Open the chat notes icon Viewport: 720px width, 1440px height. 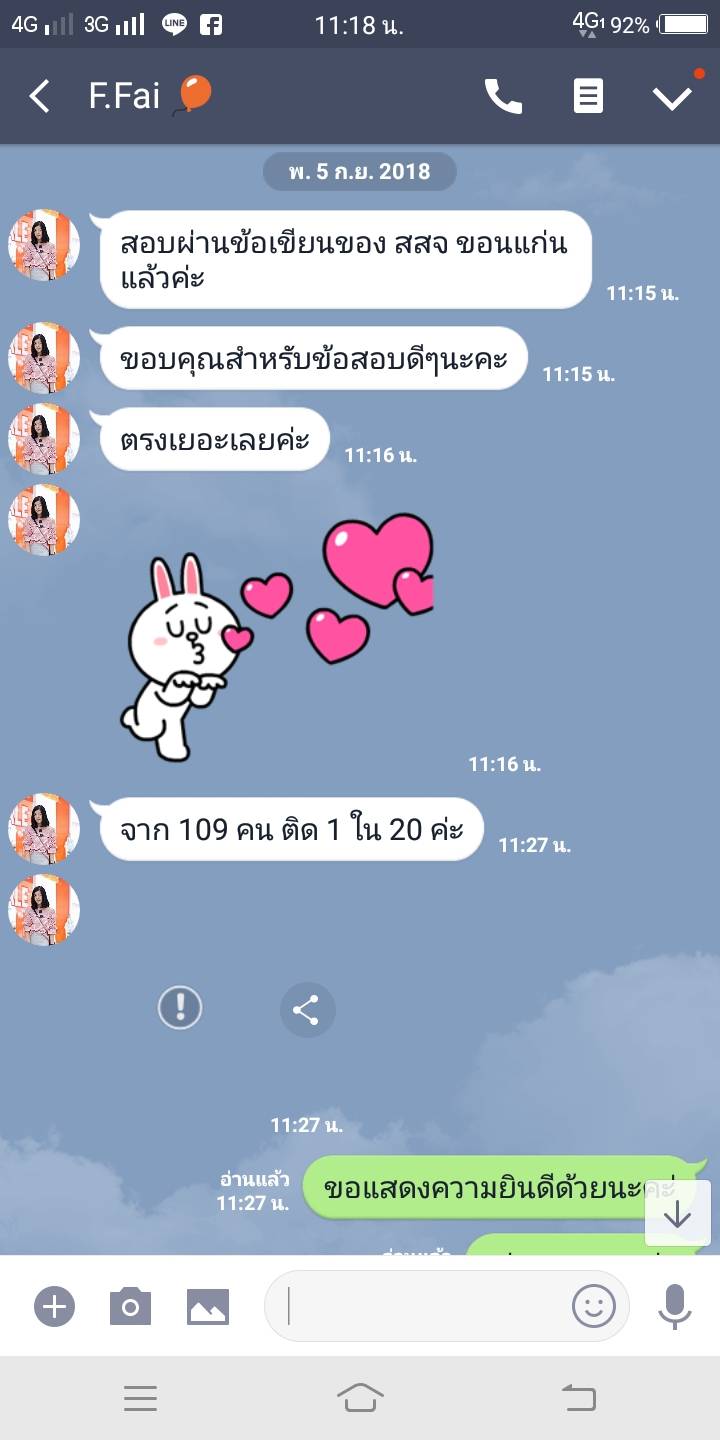(588, 97)
